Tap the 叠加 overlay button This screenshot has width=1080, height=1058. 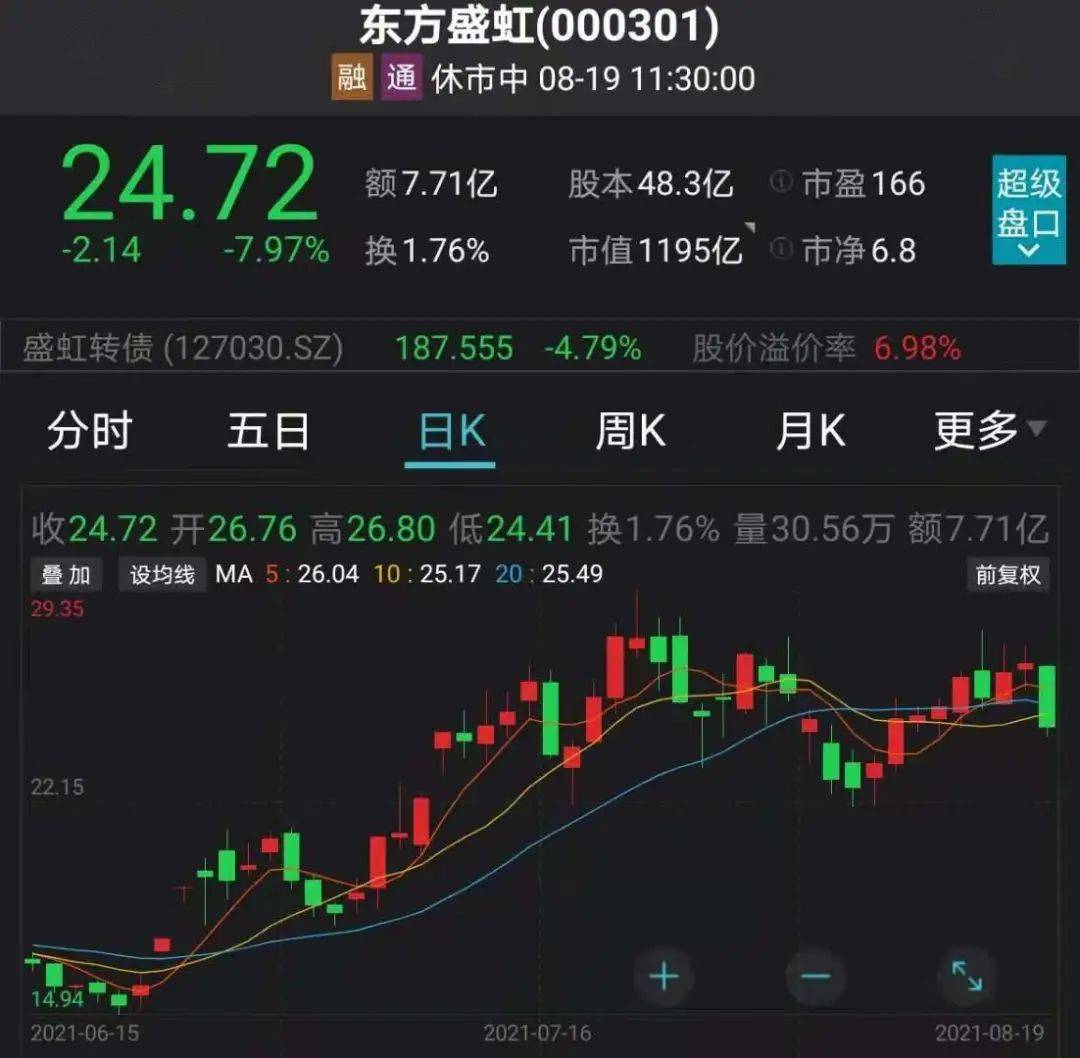click(66, 575)
